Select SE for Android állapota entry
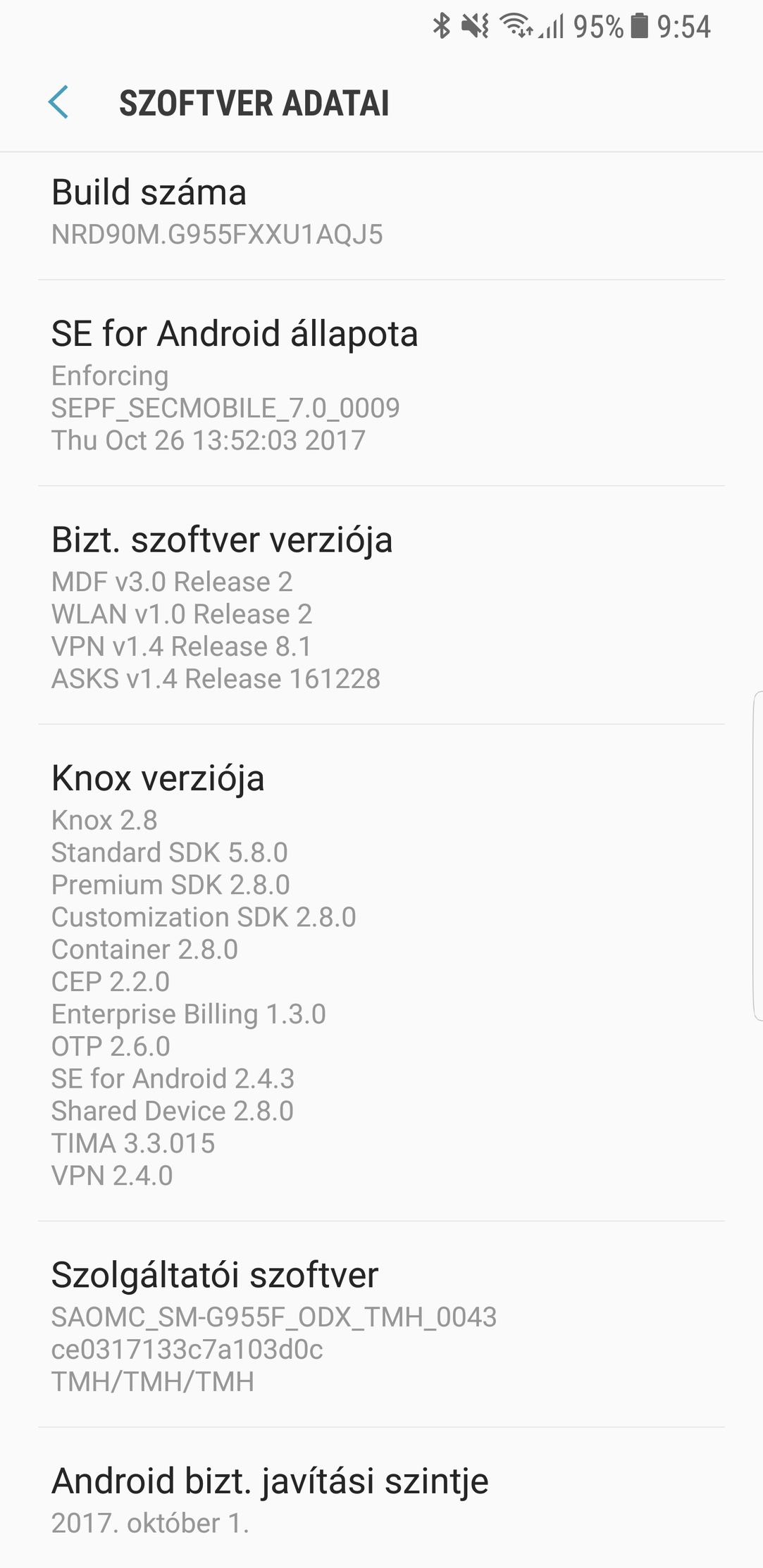Viewport: 763px width, 1568px height. 380,384
